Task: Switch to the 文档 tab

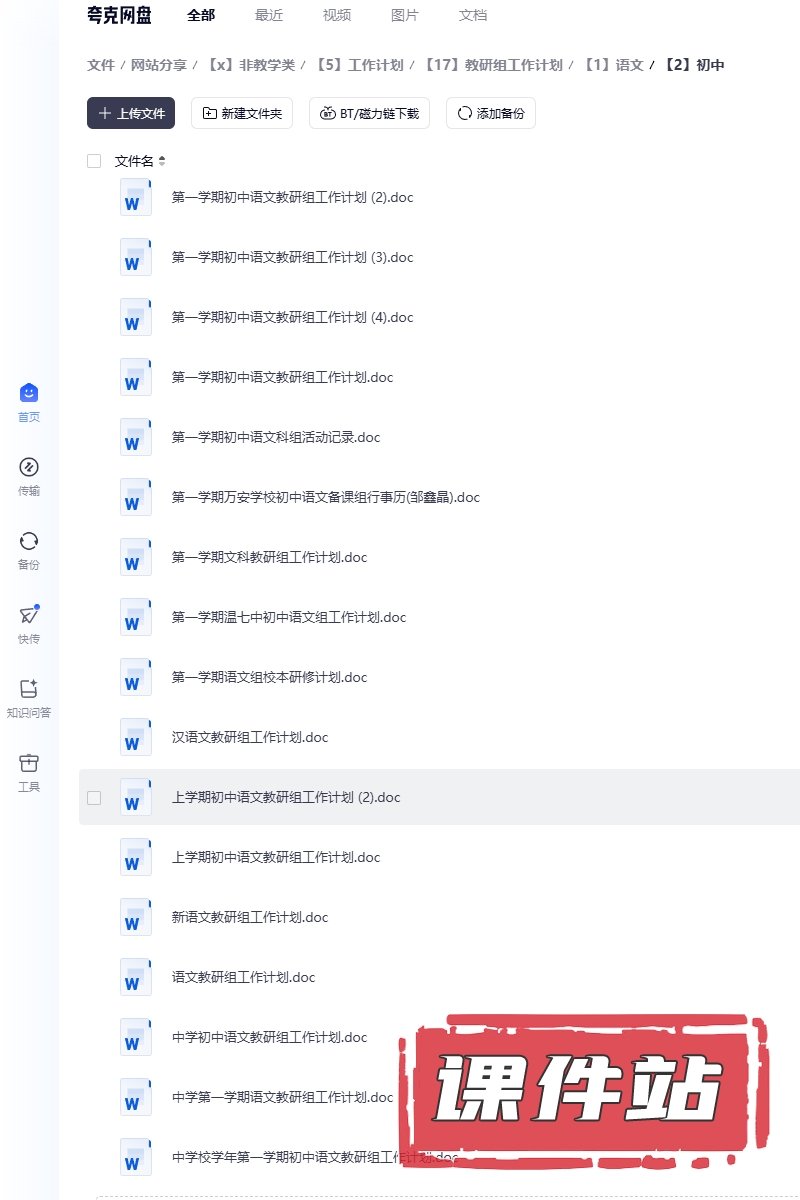Action: (x=473, y=15)
